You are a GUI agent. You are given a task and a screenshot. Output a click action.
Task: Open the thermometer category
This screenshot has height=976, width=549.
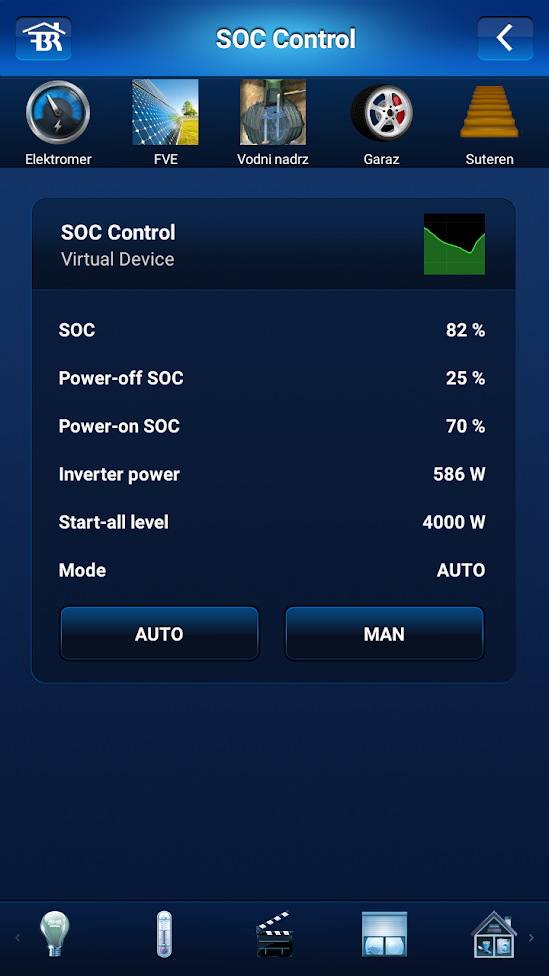tap(164, 934)
